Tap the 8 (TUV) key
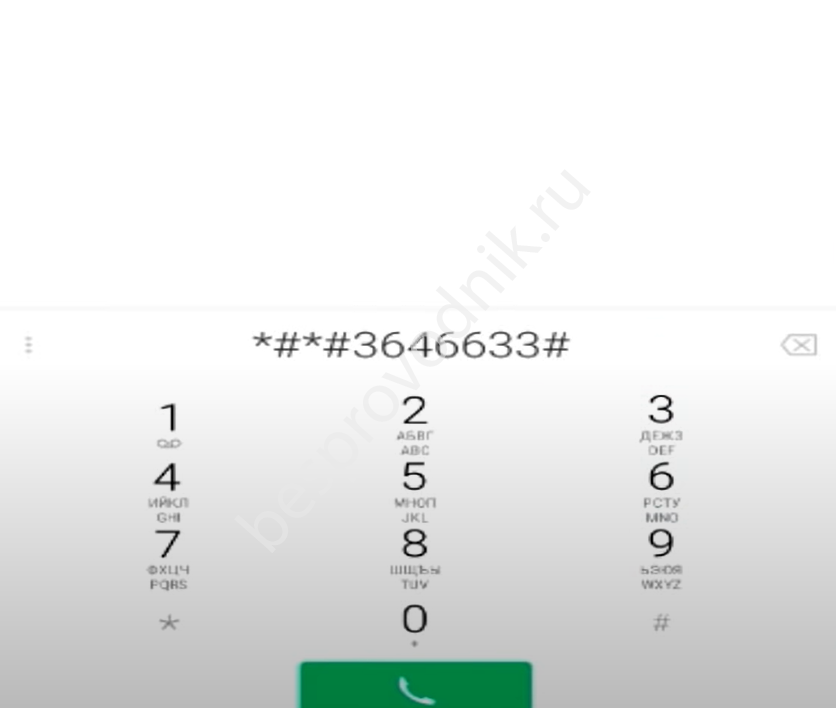The height and width of the screenshot is (708, 836). (x=413, y=557)
